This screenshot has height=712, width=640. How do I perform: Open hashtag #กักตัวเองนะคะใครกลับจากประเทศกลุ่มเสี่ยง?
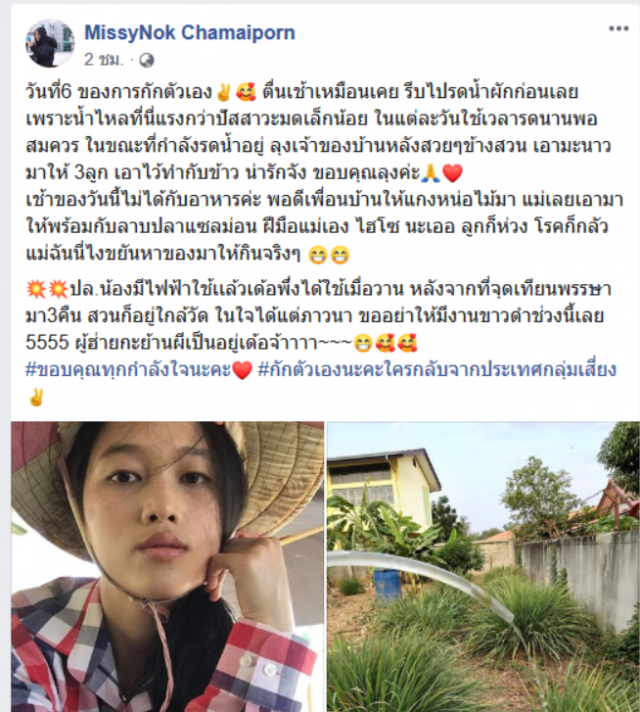tap(436, 369)
